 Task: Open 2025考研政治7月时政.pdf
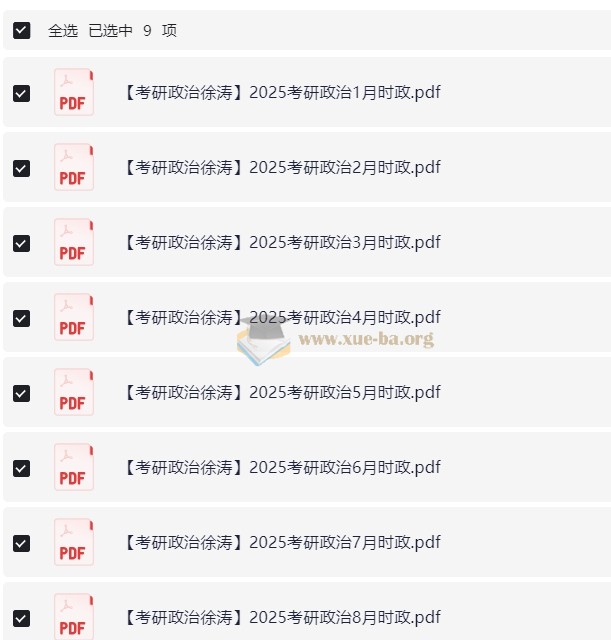point(281,542)
